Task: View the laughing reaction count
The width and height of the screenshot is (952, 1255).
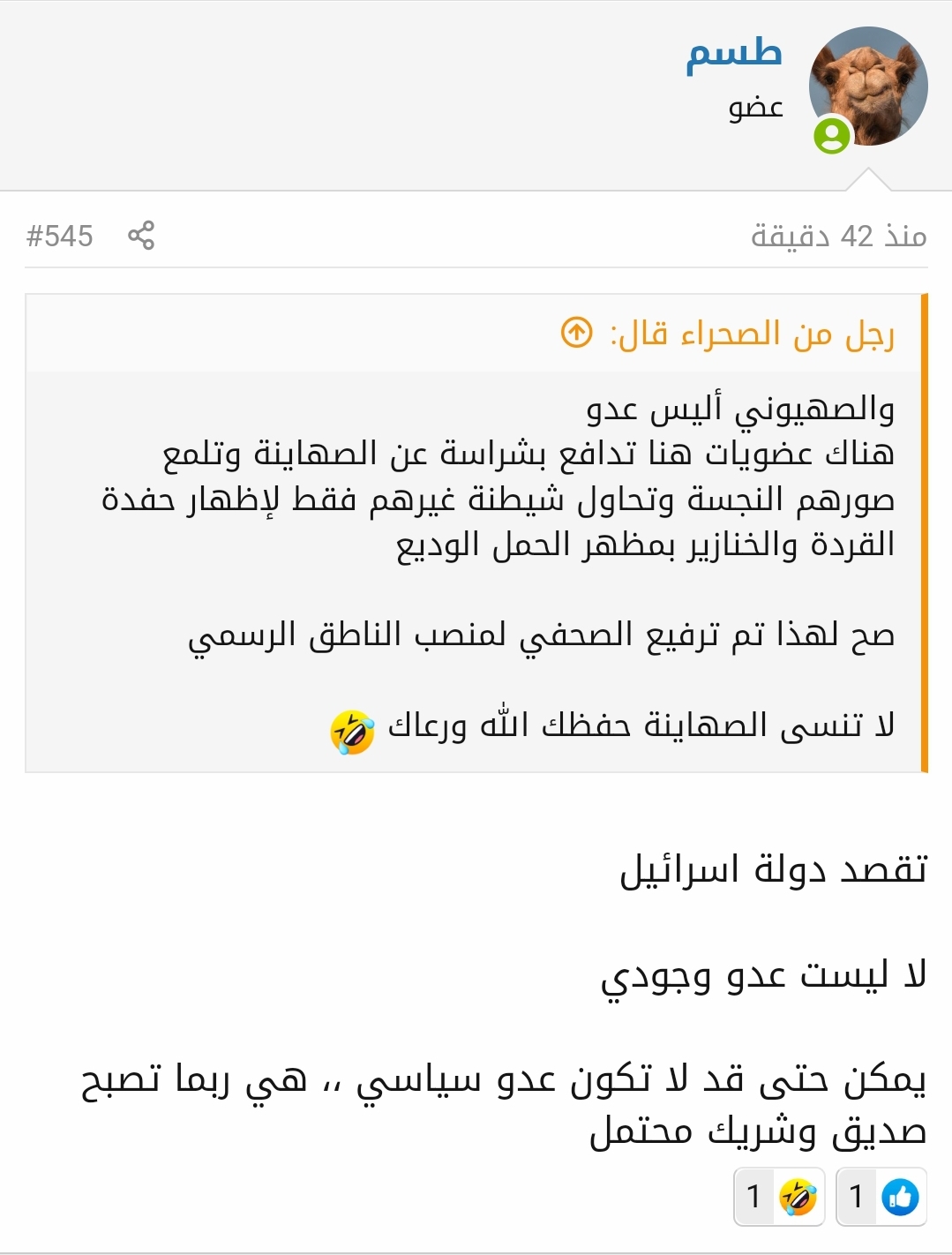Action: 779,1197
